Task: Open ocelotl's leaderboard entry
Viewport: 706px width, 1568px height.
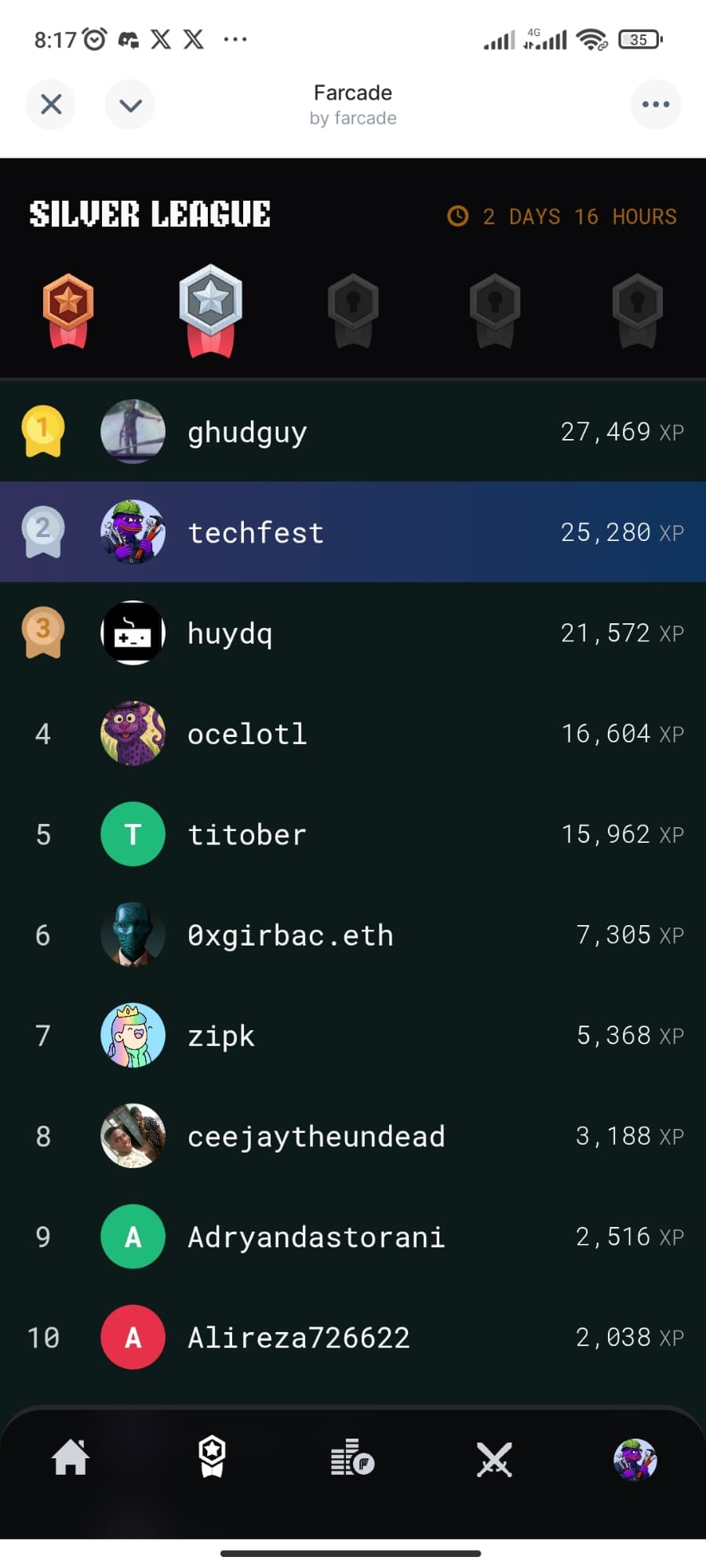Action: (x=353, y=734)
